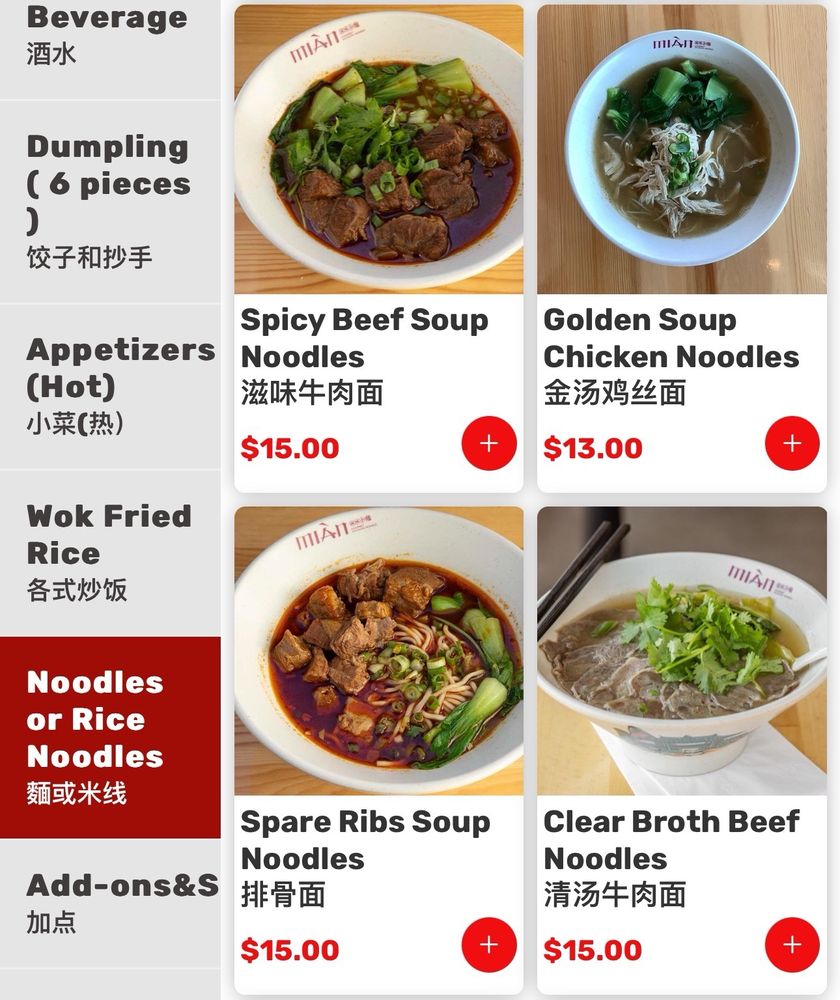Image resolution: width=840 pixels, height=1000 pixels.
Task: Add Golden Soup Chicken Noodles to cart
Action: point(792,443)
